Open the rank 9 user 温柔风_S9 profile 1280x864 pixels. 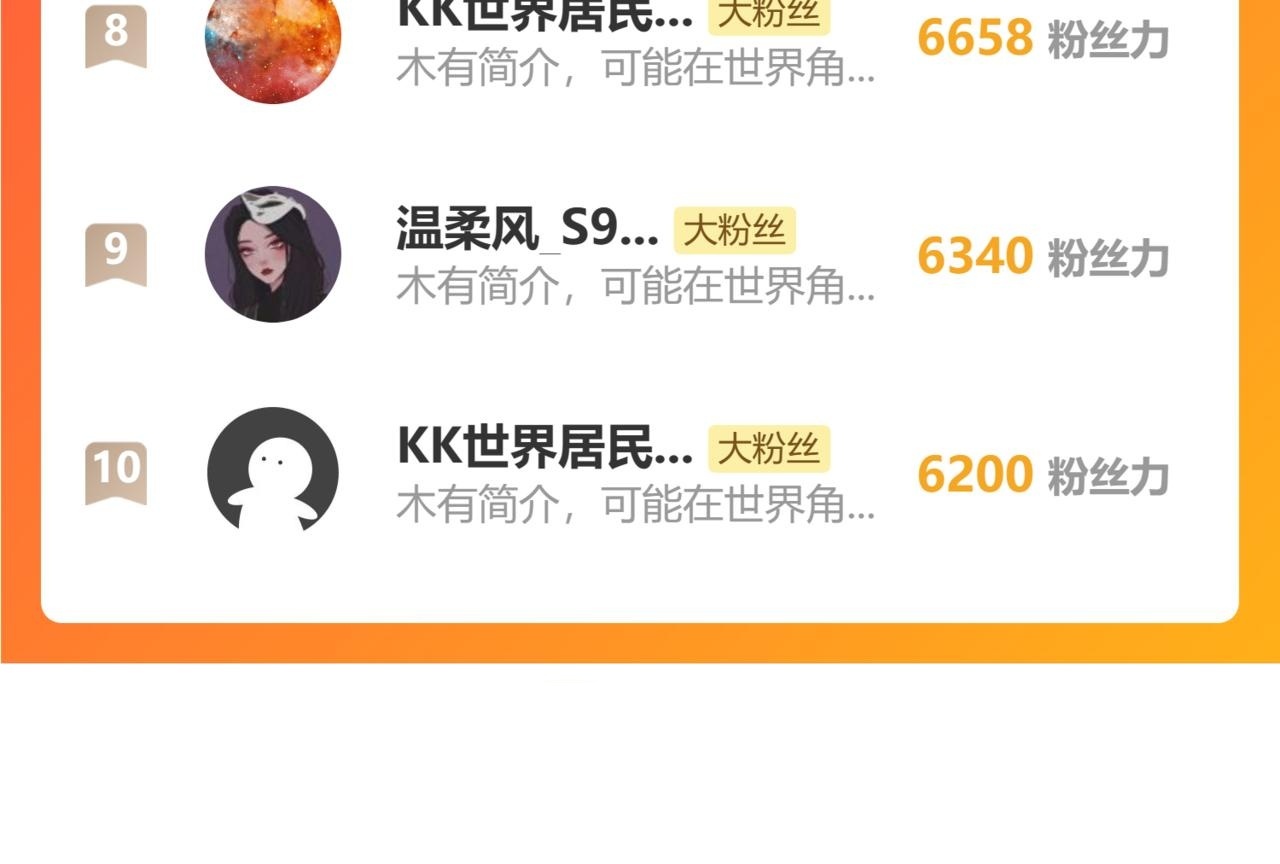point(640,254)
